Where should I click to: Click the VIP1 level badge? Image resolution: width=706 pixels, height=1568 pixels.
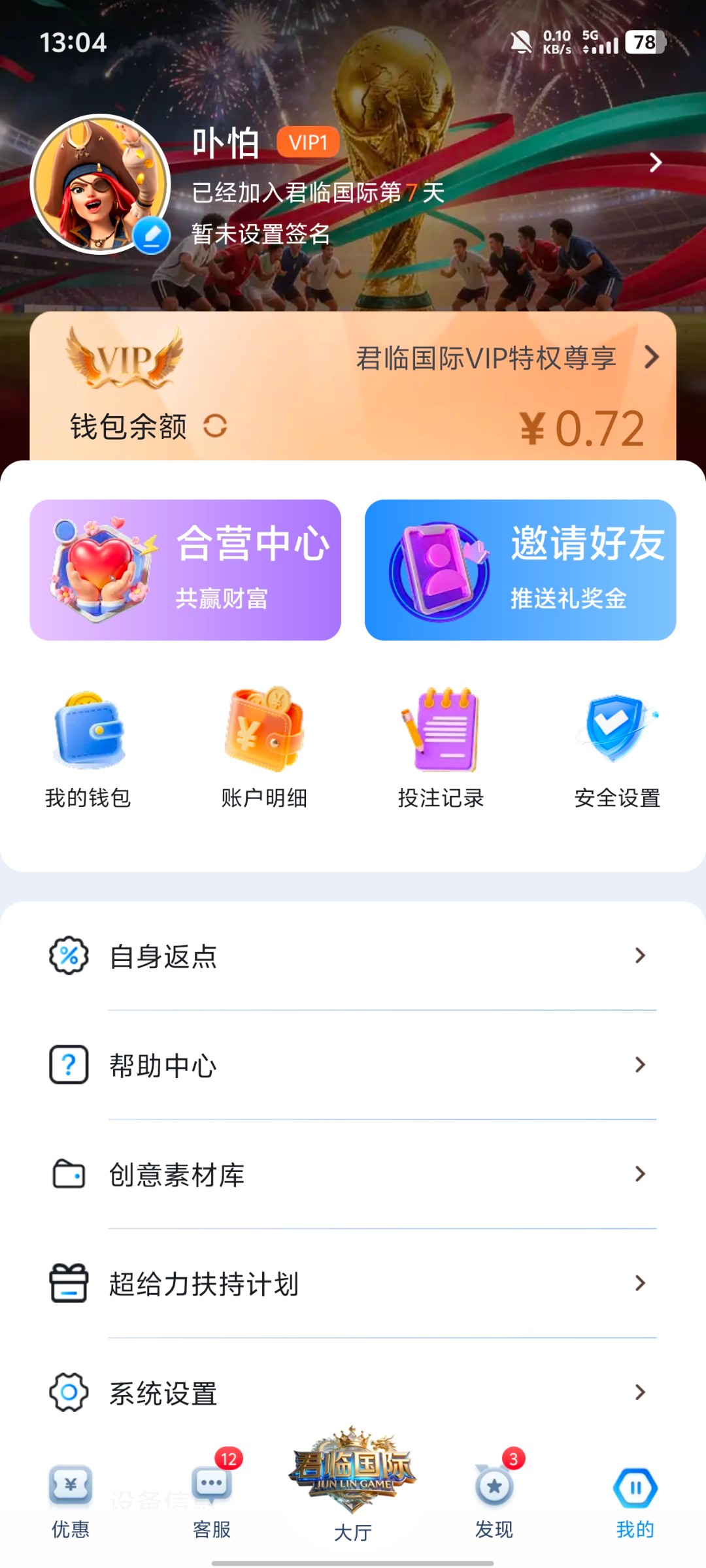pos(309,142)
